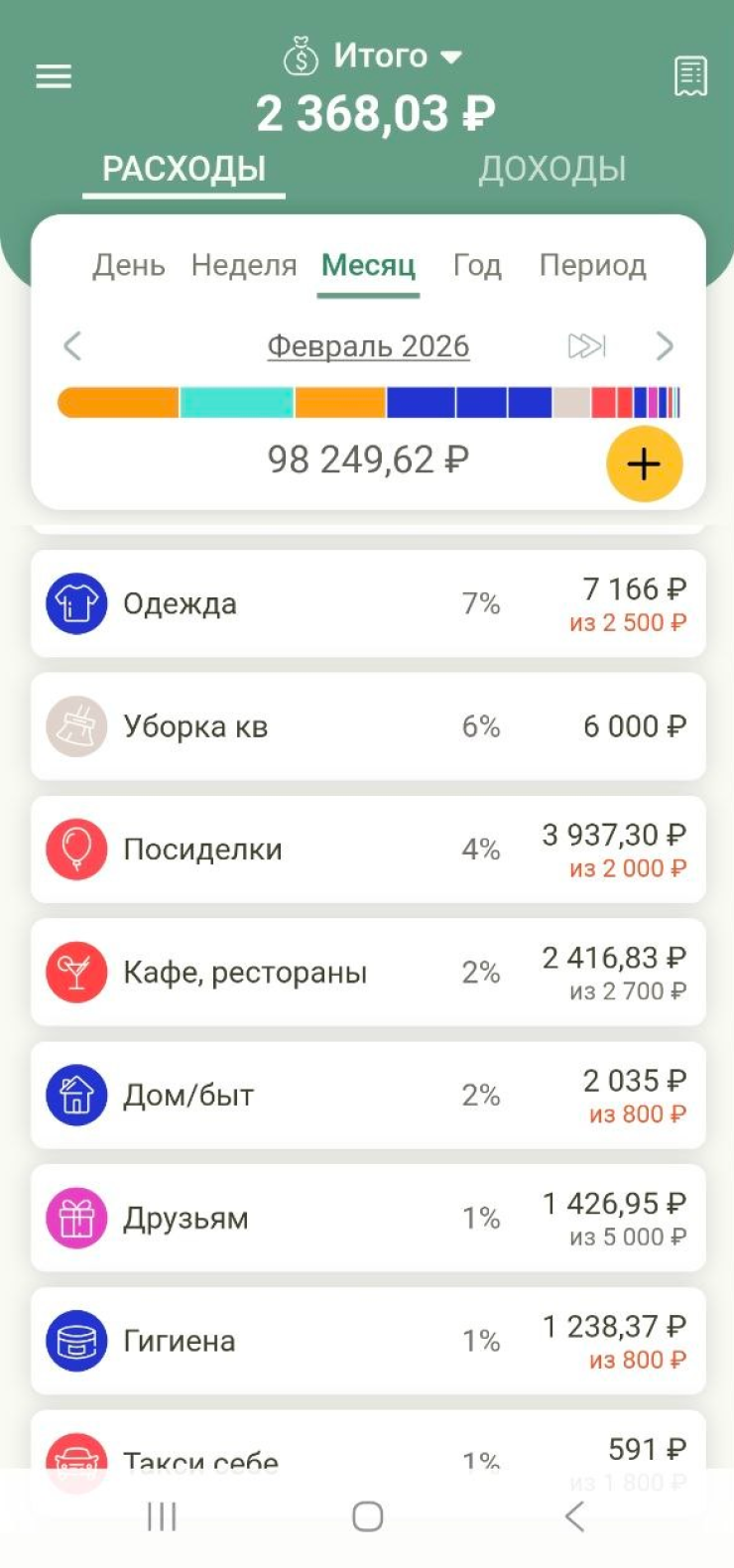
Task: Go to the previous month arrow
Action: [72, 346]
